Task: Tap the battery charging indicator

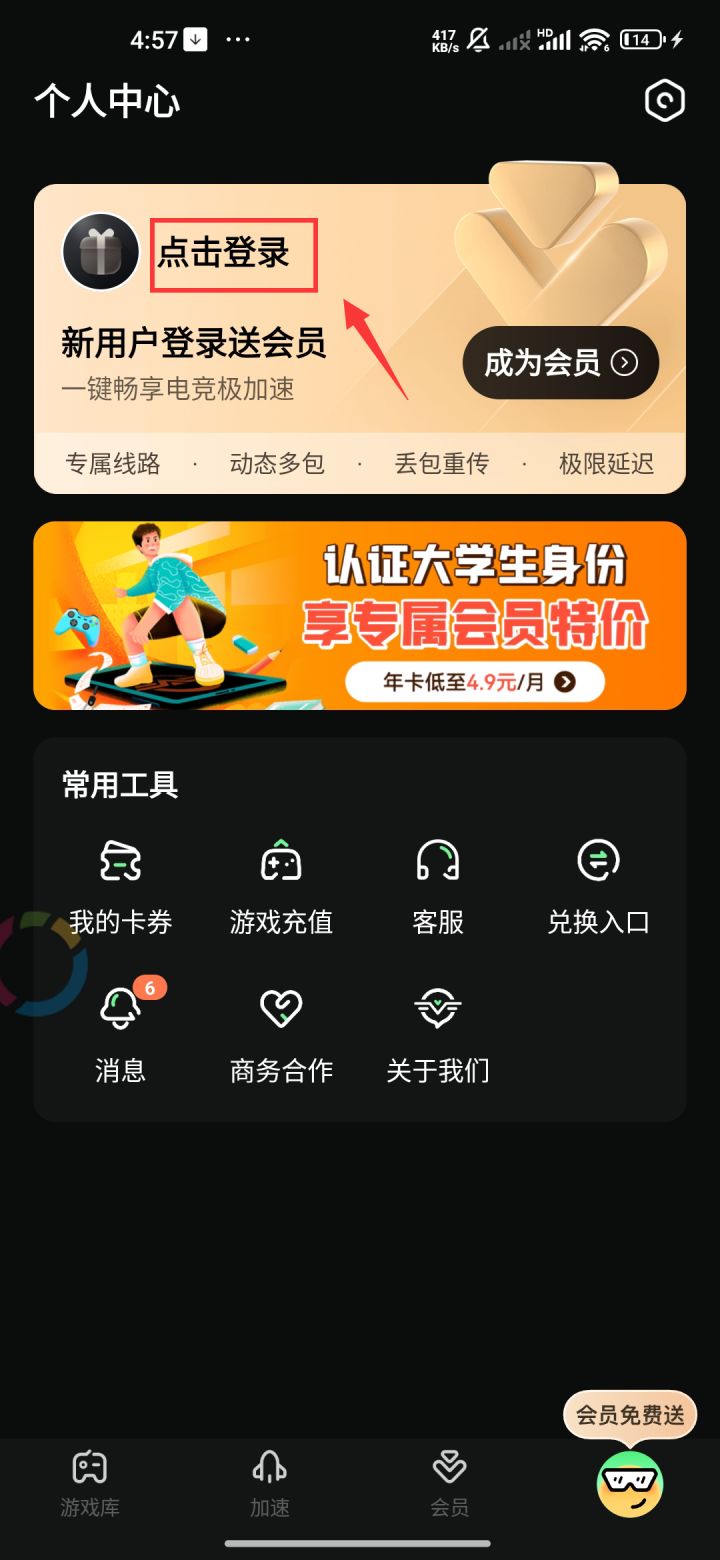Action: tap(643, 40)
